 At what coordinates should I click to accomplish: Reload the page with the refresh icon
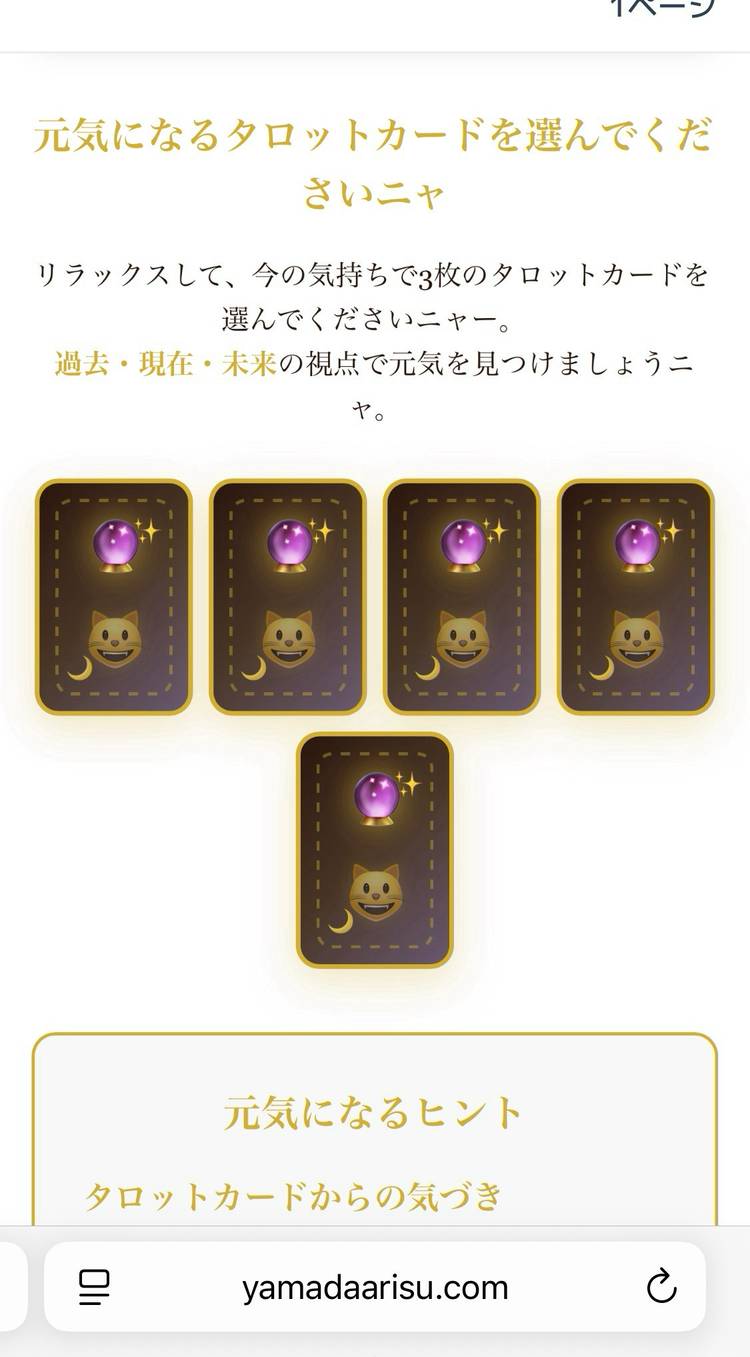click(x=661, y=1287)
